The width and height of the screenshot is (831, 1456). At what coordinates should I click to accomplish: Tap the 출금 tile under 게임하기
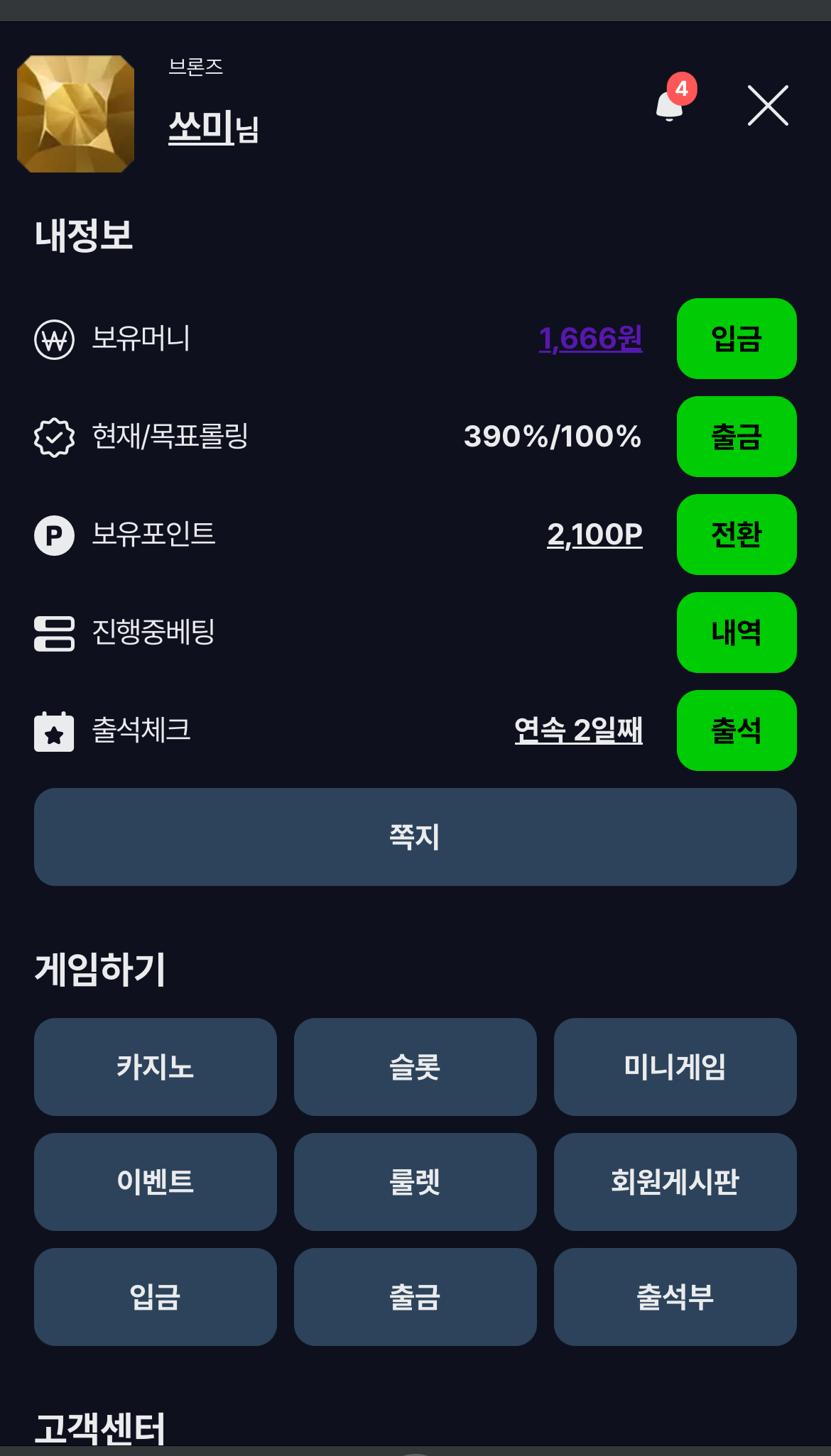(x=415, y=1297)
